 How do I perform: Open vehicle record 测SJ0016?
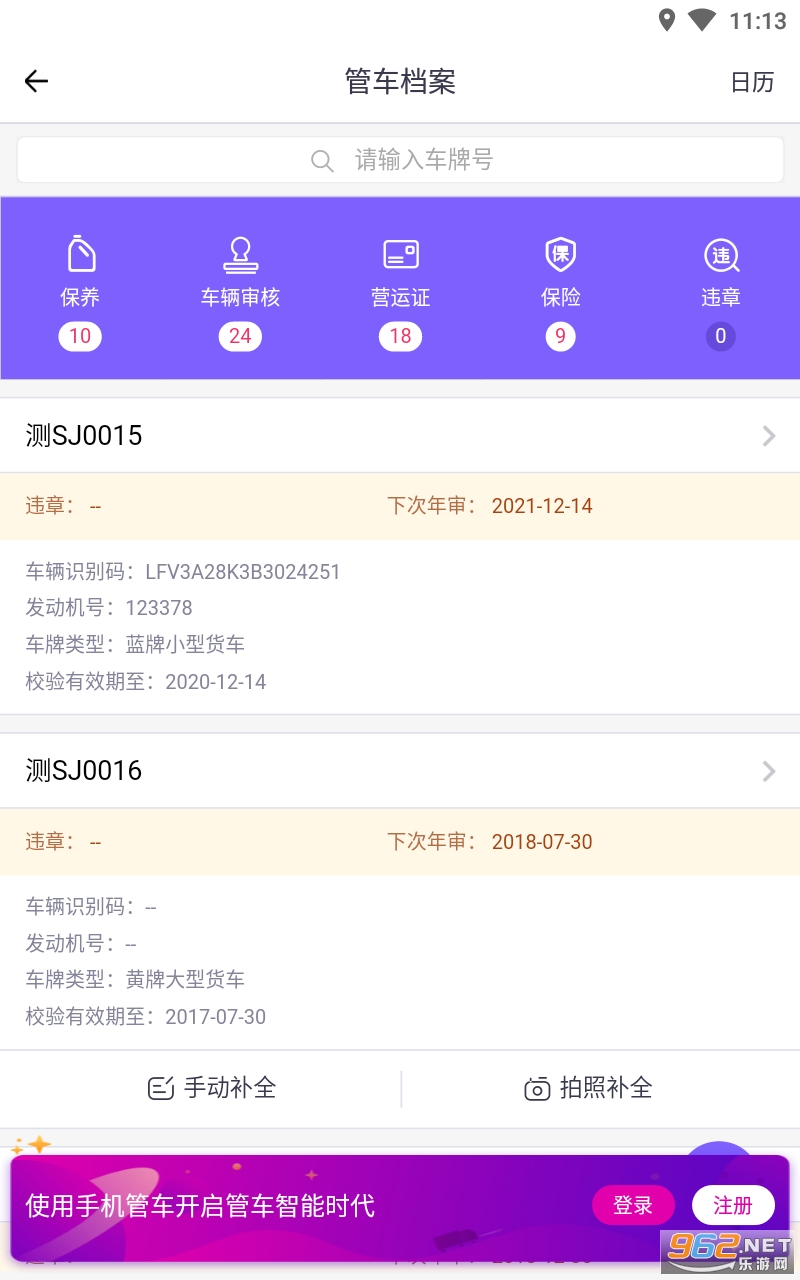tap(400, 771)
